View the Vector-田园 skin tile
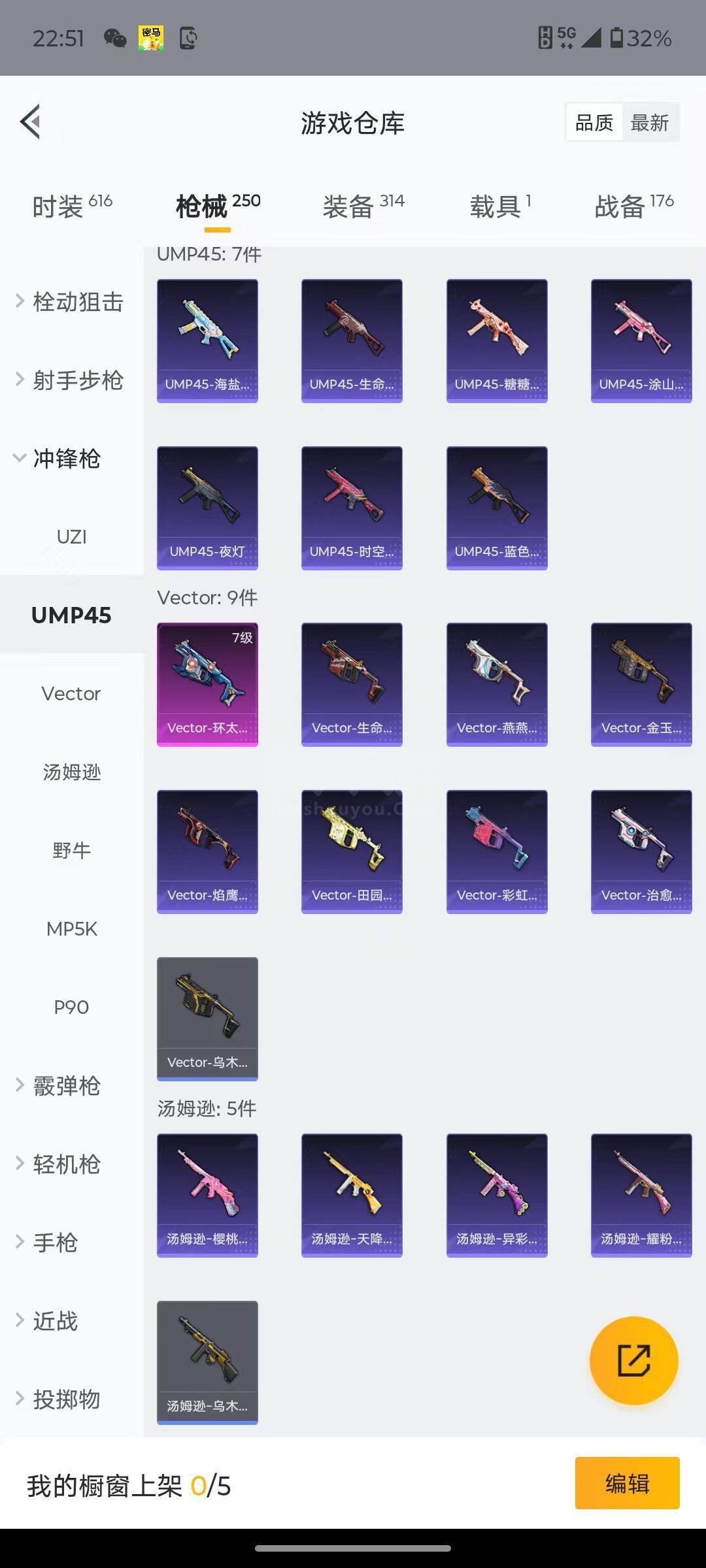The image size is (706, 1568). pyautogui.click(x=352, y=852)
